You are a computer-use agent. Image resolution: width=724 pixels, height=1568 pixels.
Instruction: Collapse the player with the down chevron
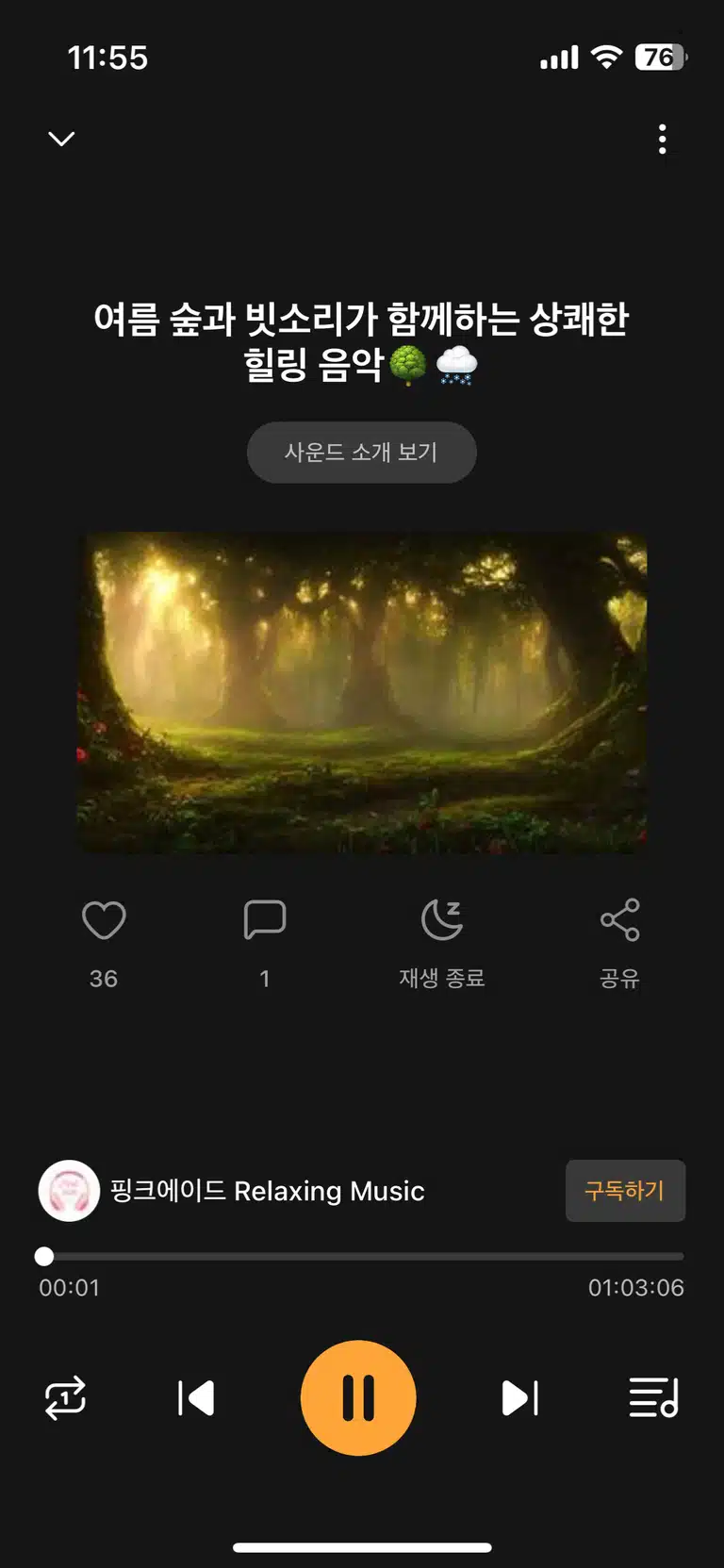click(61, 139)
